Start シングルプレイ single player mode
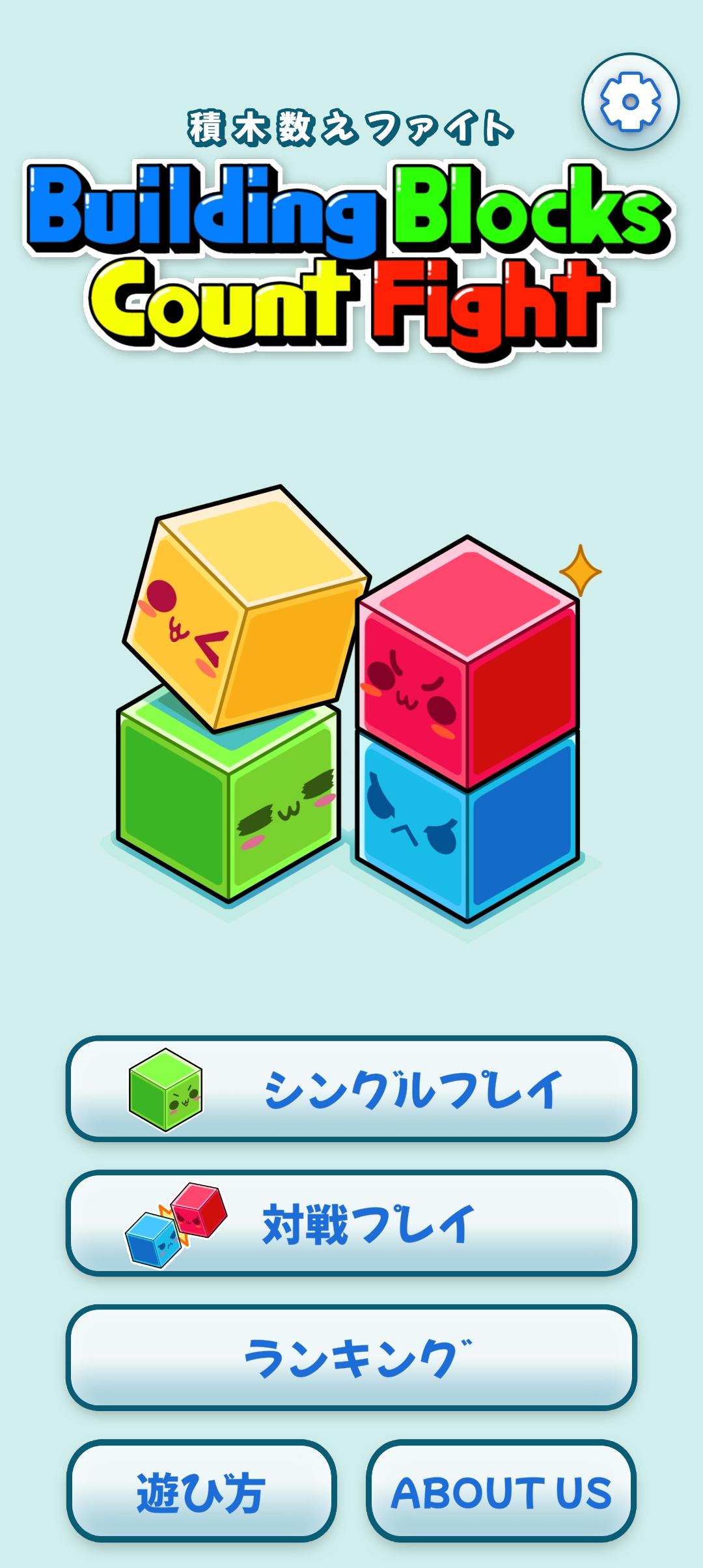 pyautogui.click(x=351, y=1089)
